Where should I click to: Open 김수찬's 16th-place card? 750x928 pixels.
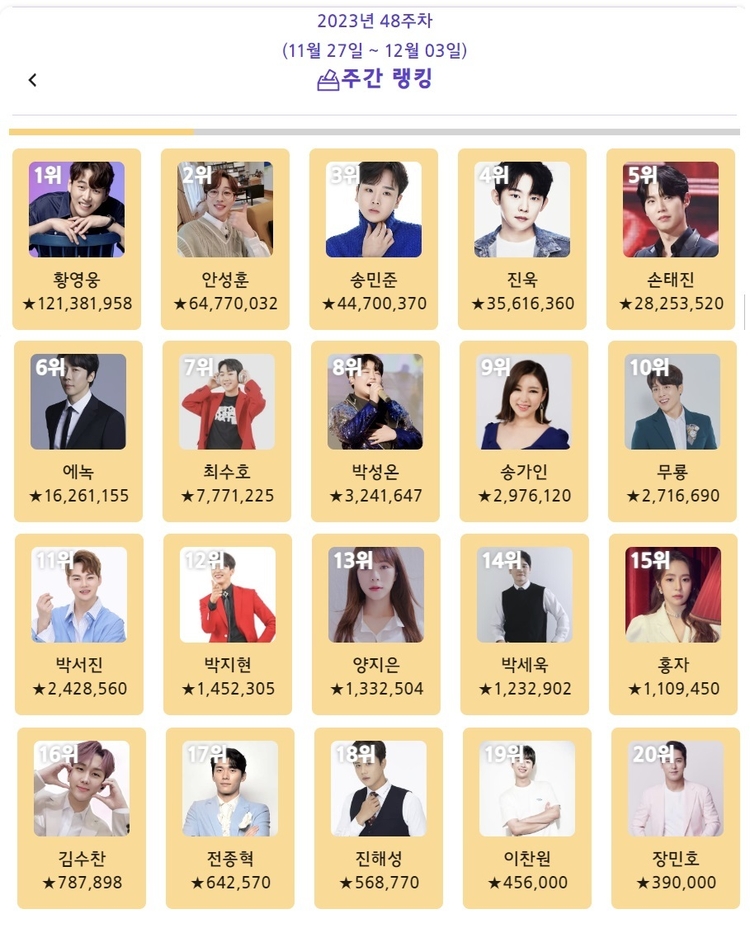tap(81, 817)
